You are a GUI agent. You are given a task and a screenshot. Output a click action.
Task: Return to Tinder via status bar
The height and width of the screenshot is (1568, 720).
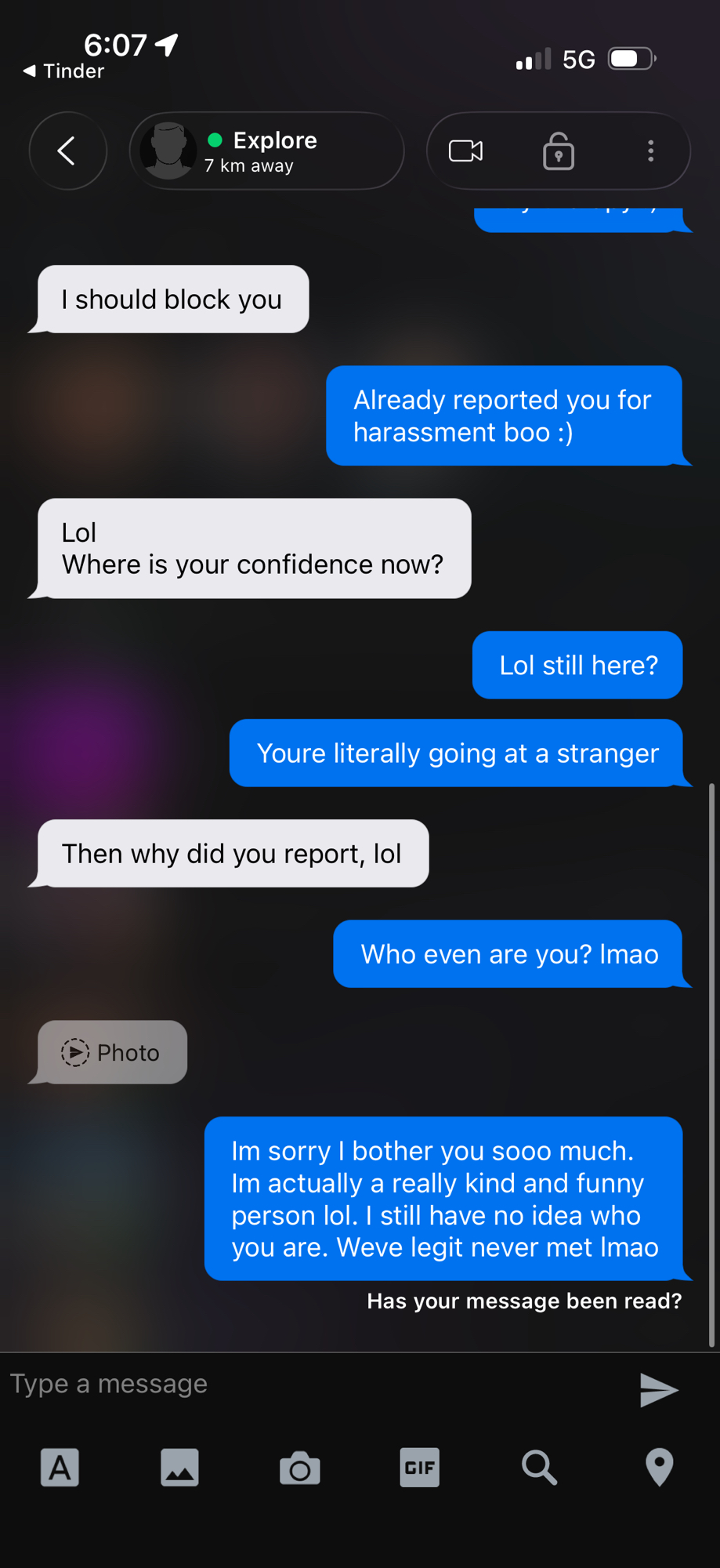(x=64, y=71)
